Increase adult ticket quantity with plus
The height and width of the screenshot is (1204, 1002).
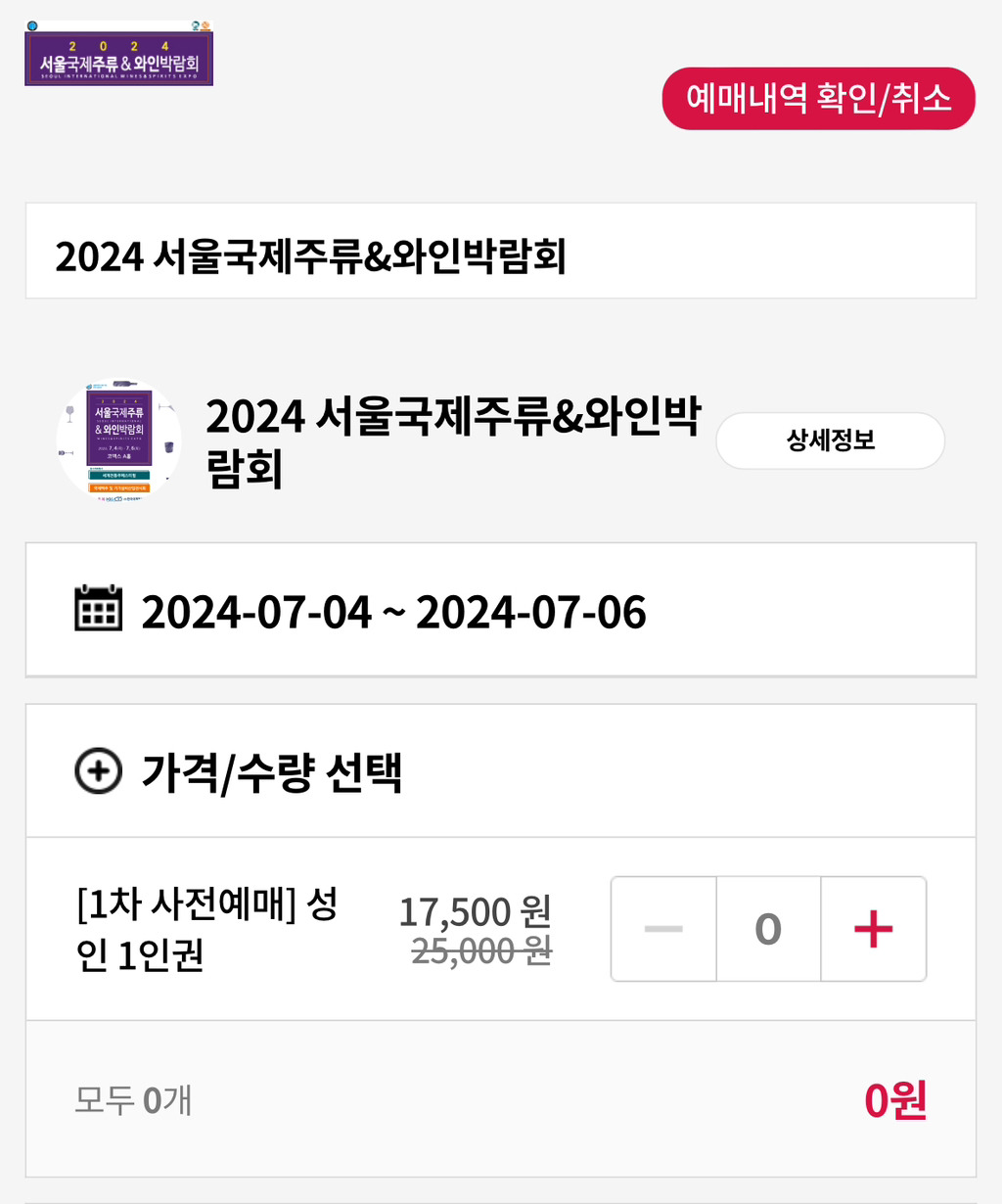coord(873,929)
